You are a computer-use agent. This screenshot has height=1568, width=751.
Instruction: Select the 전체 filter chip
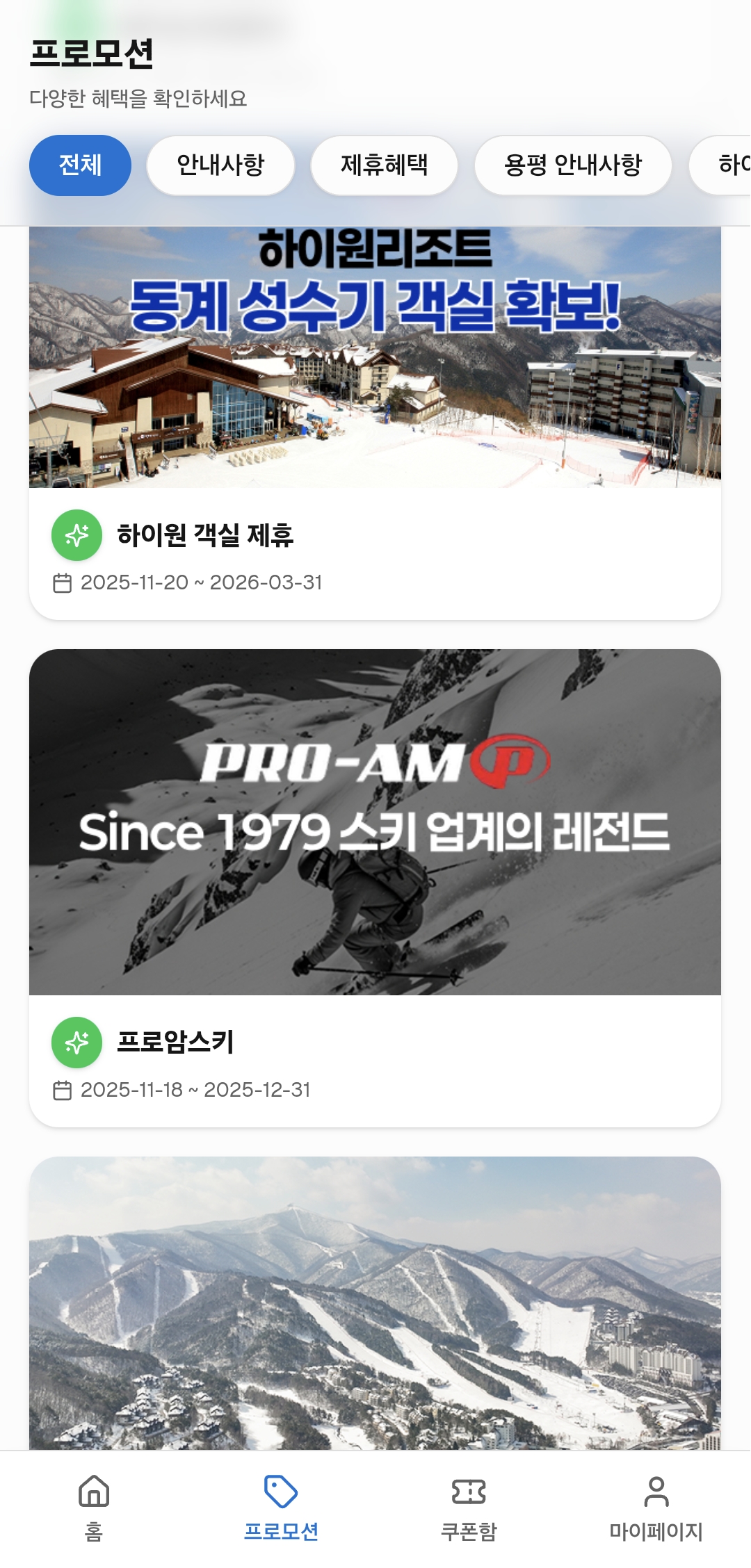(80, 165)
